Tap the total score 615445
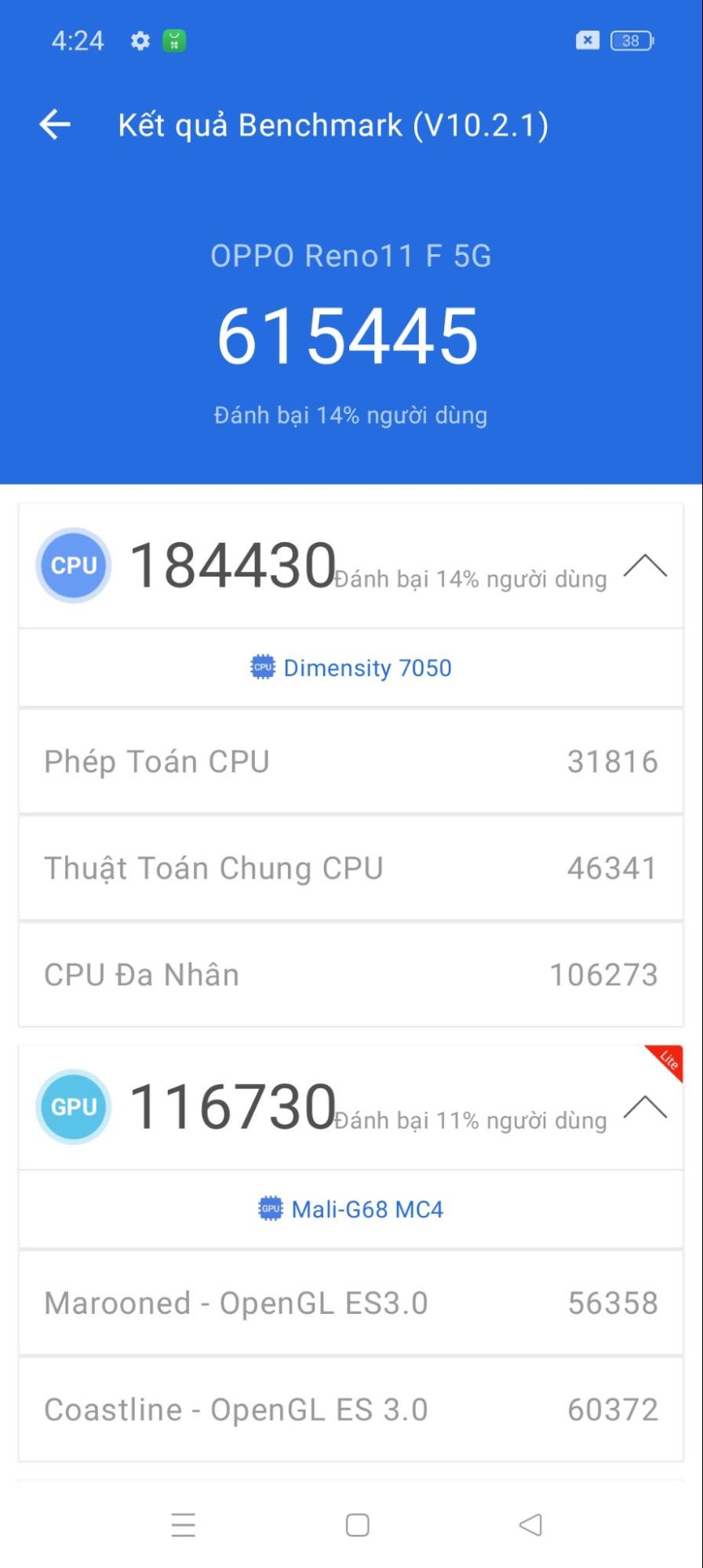The height and width of the screenshot is (1568, 703). pos(351,336)
